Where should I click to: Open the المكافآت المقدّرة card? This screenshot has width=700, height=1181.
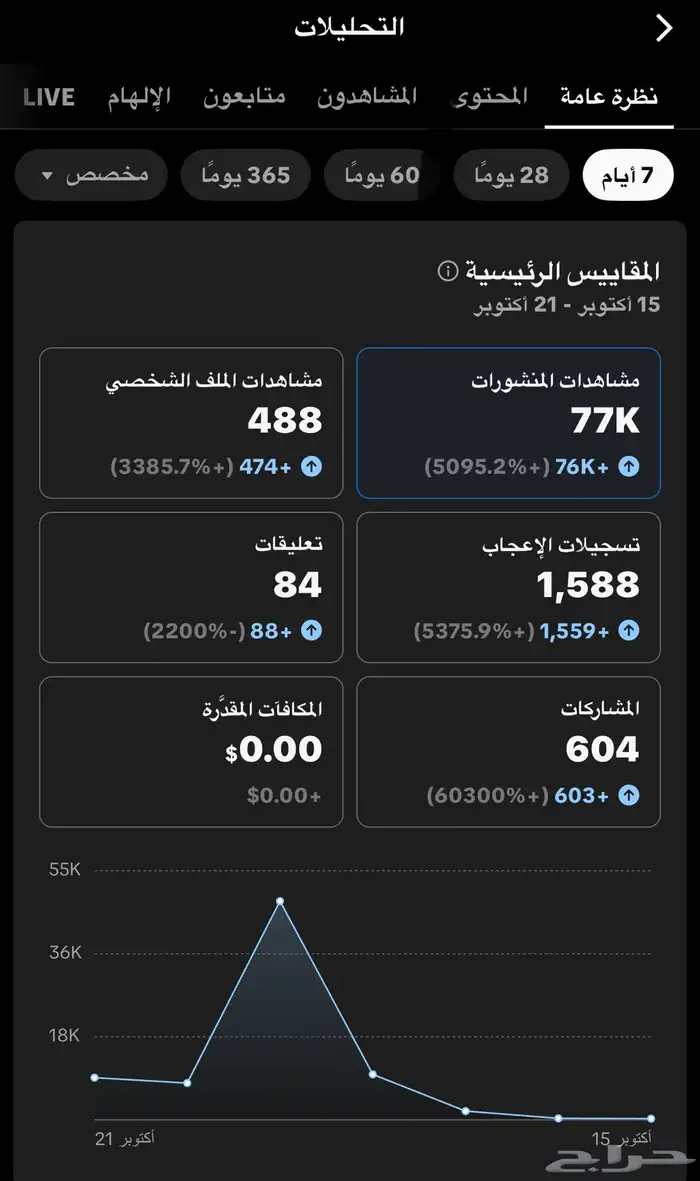191,752
